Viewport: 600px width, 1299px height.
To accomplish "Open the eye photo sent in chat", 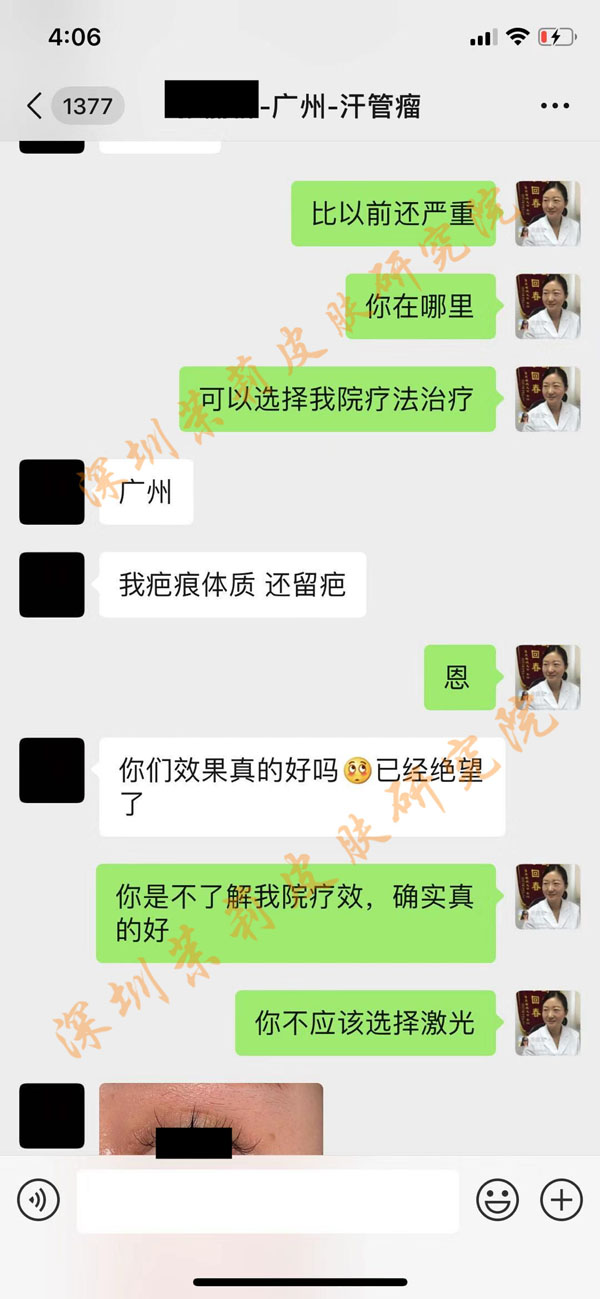I will click(211, 1119).
